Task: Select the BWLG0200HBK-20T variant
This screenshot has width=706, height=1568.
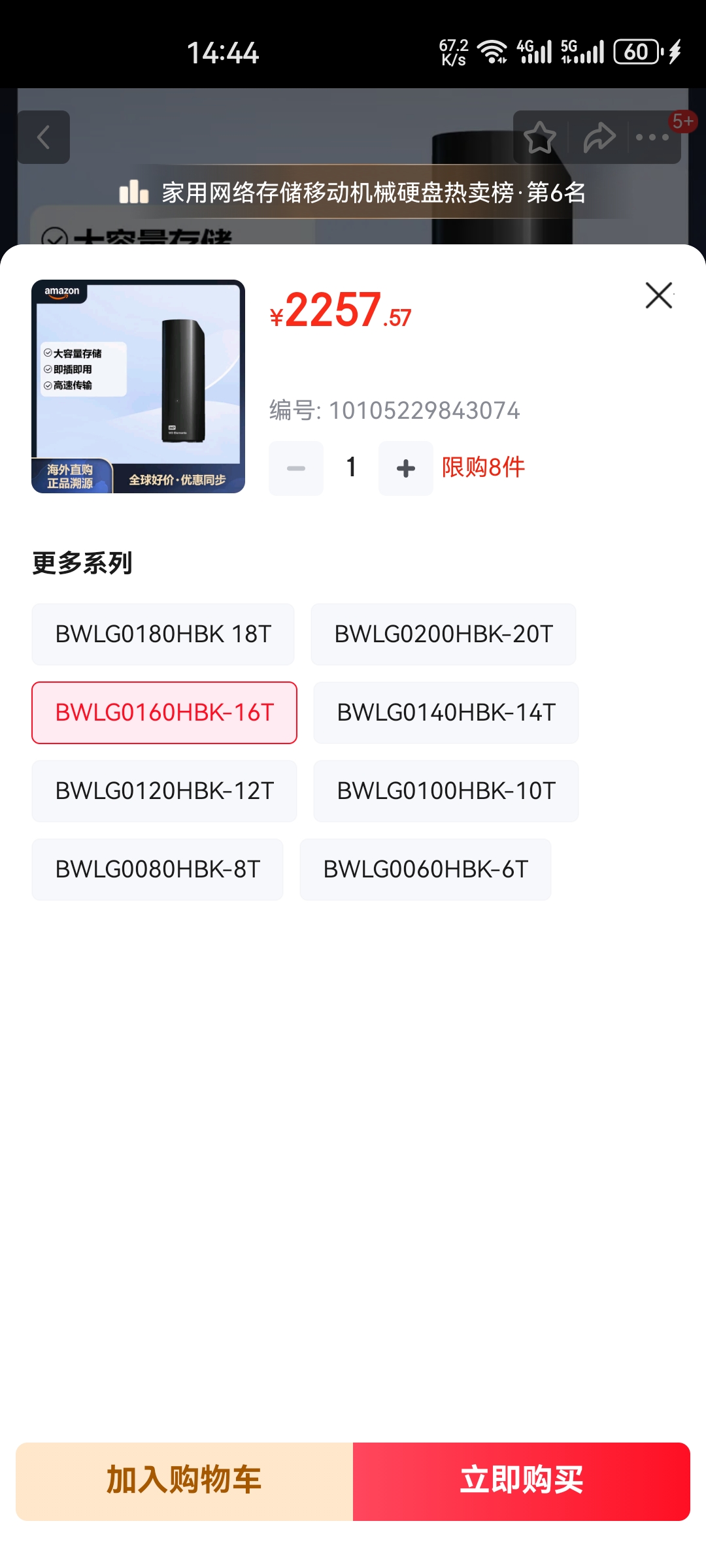Action: [x=443, y=634]
